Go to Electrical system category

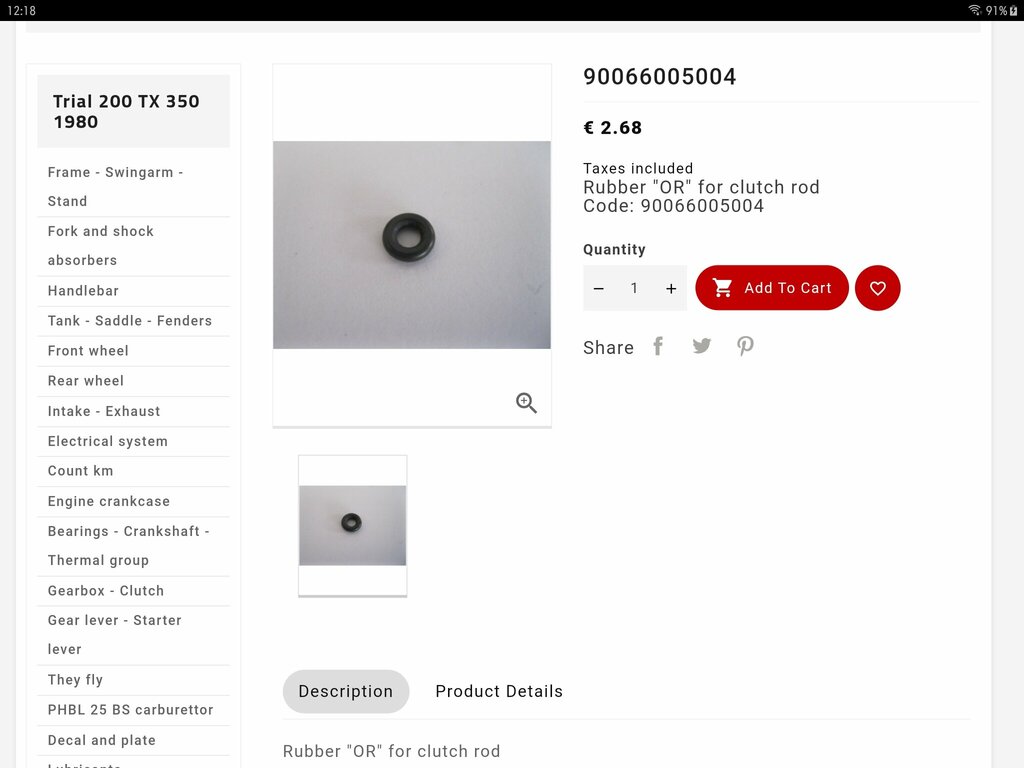[x=108, y=441]
